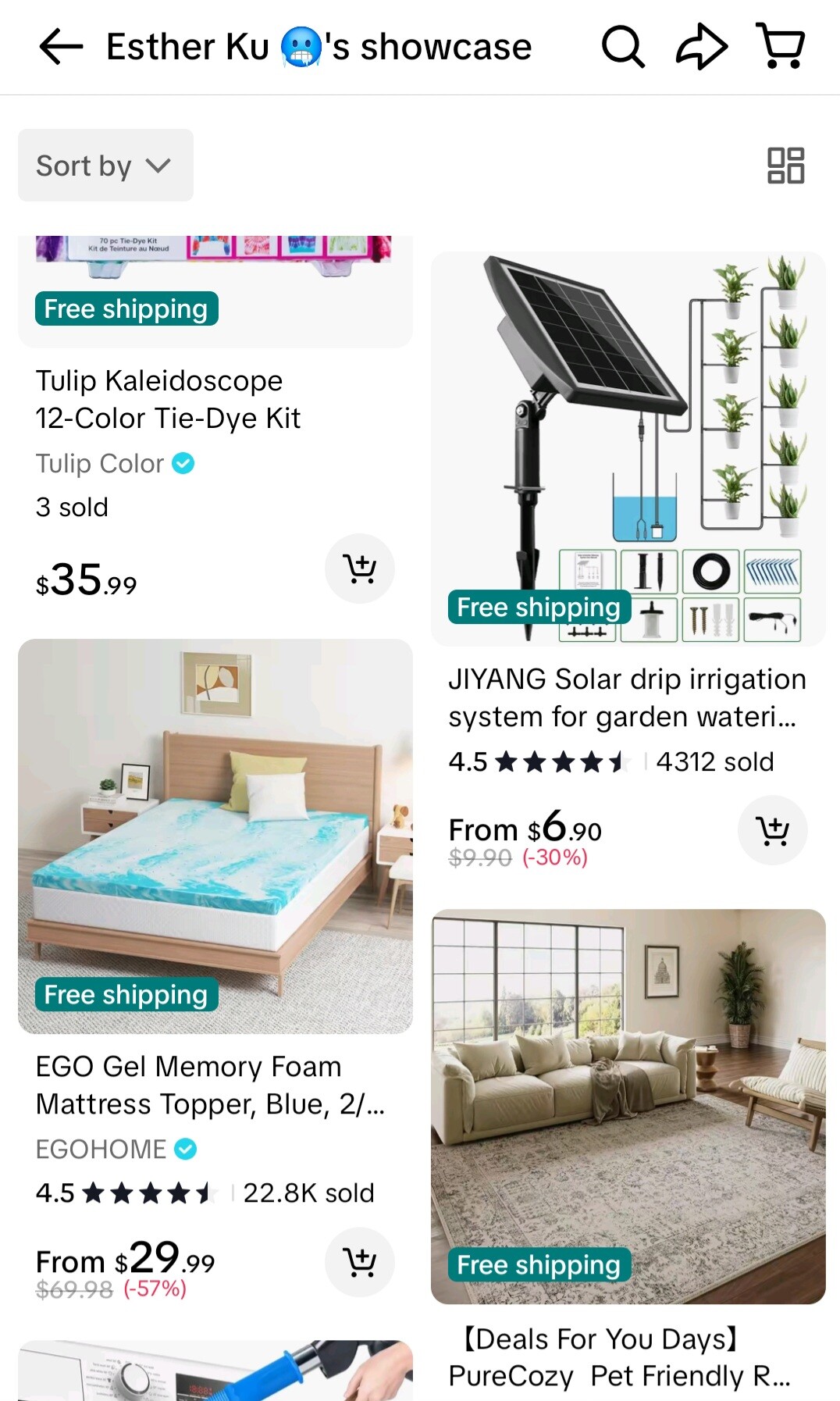Add JIYANG Solar drip irrigation to cart
Screen dimensions: 840x1401
(773, 830)
